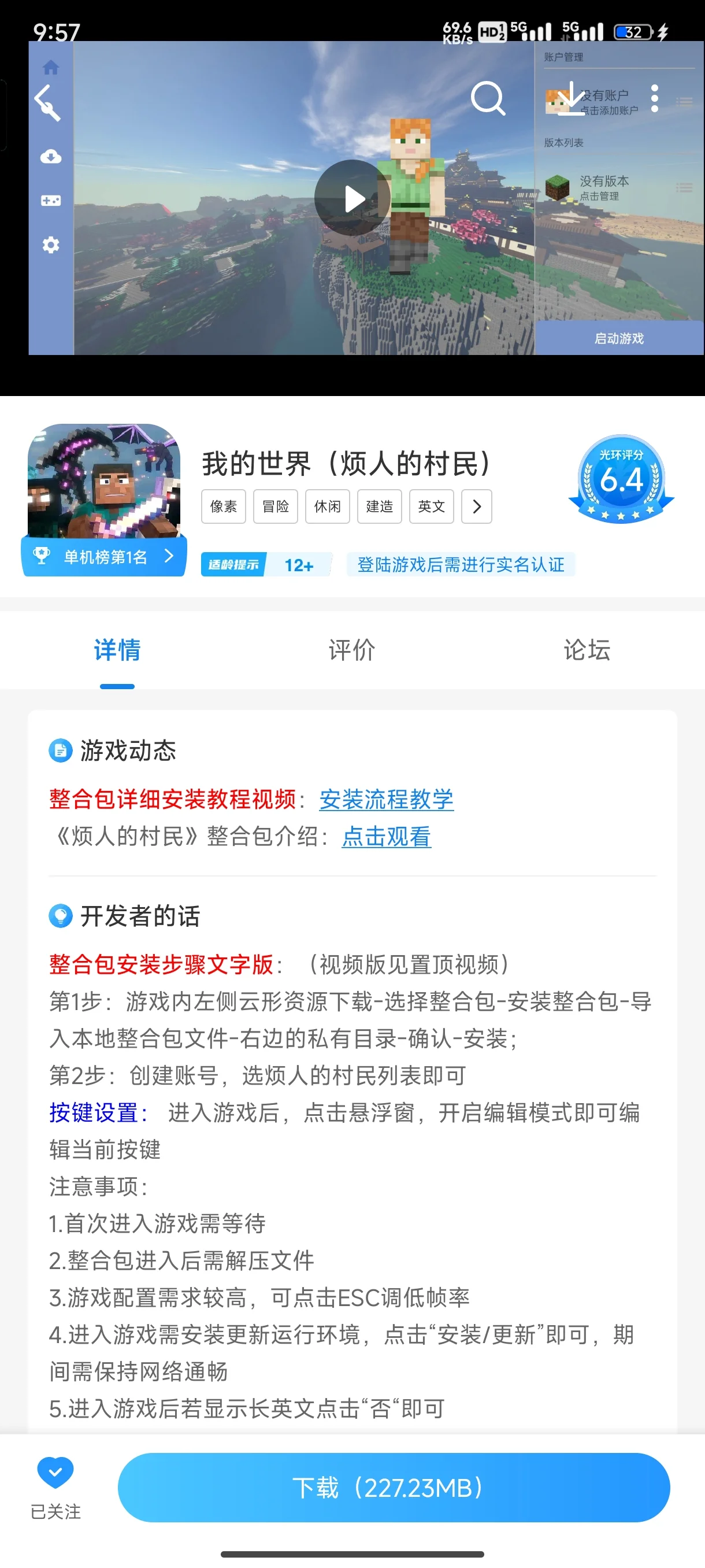Image resolution: width=705 pixels, height=1568 pixels.
Task: Download the game (227.23MB)
Action: [x=394, y=1488]
